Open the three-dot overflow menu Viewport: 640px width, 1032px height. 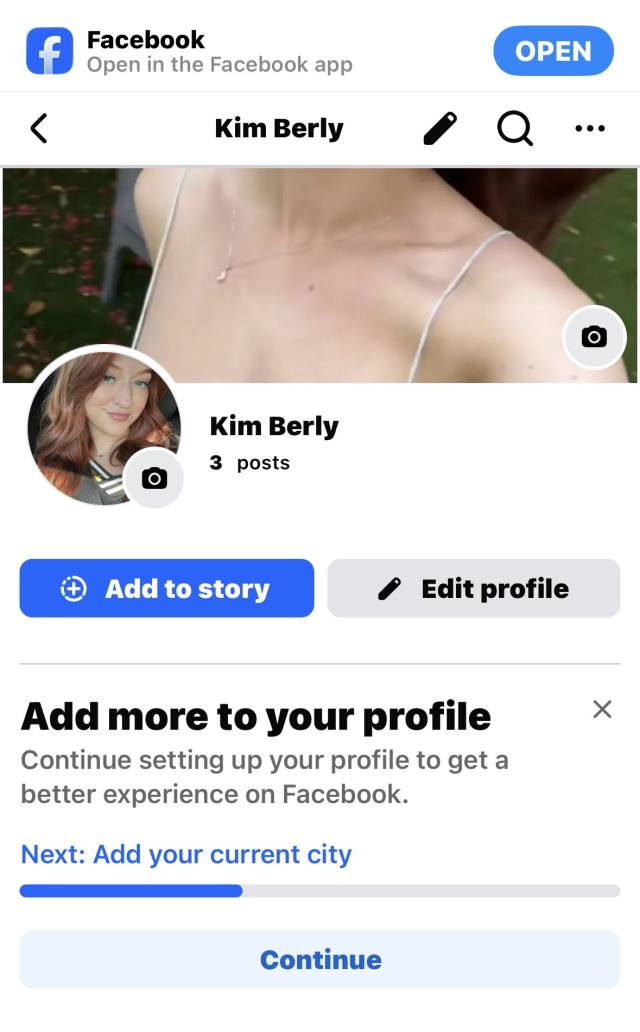pos(590,128)
